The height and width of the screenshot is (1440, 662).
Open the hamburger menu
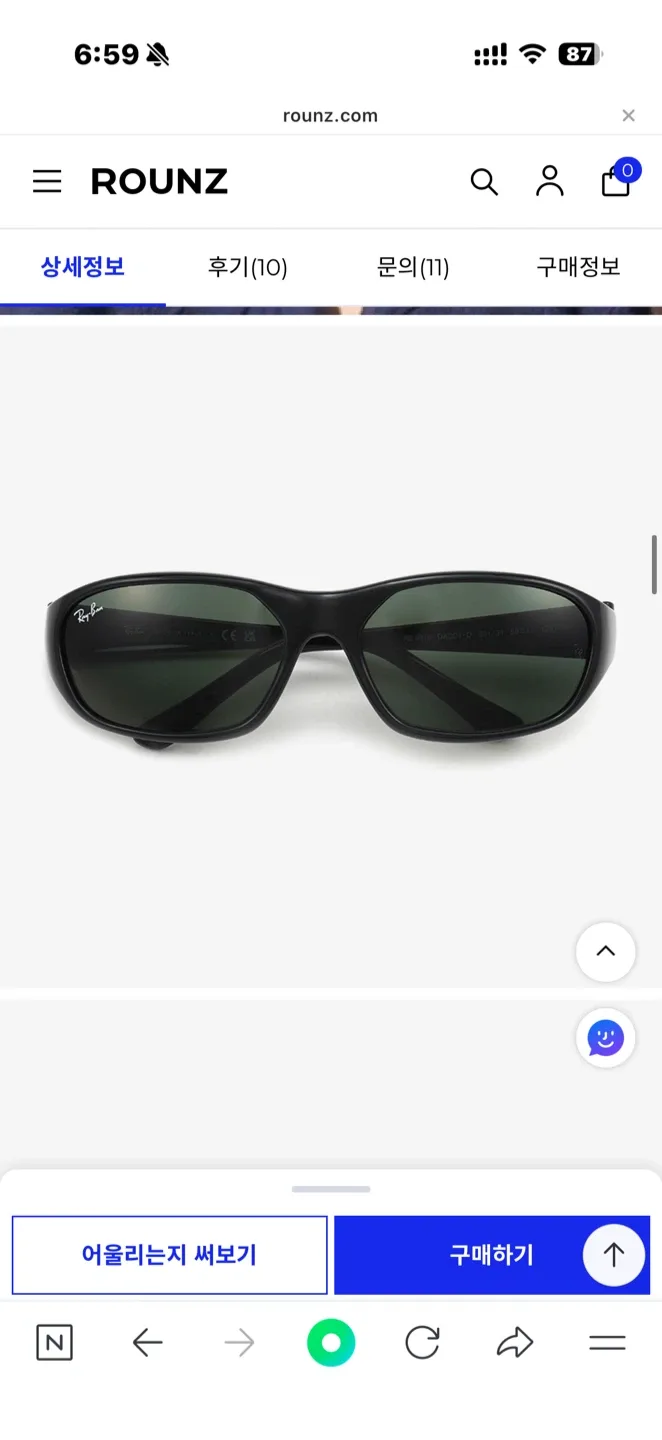click(x=47, y=181)
